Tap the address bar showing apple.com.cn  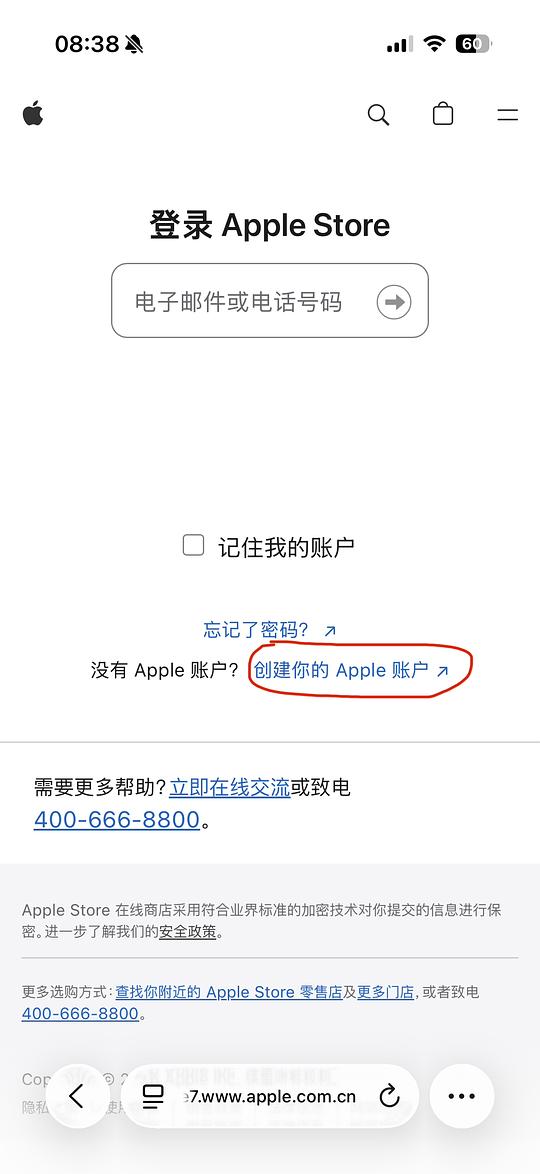coord(270,1096)
